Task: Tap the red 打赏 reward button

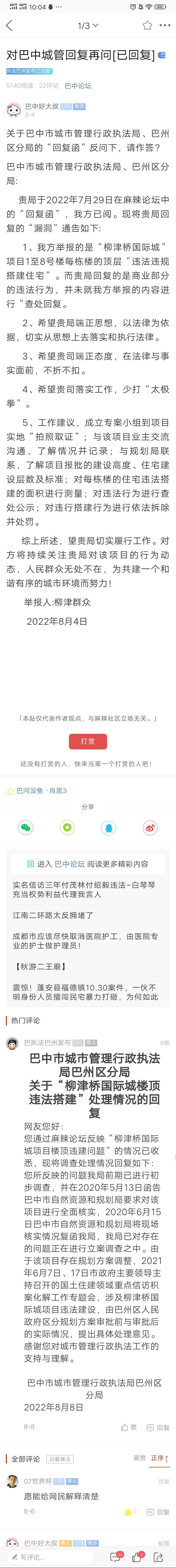Action: (88, 741)
